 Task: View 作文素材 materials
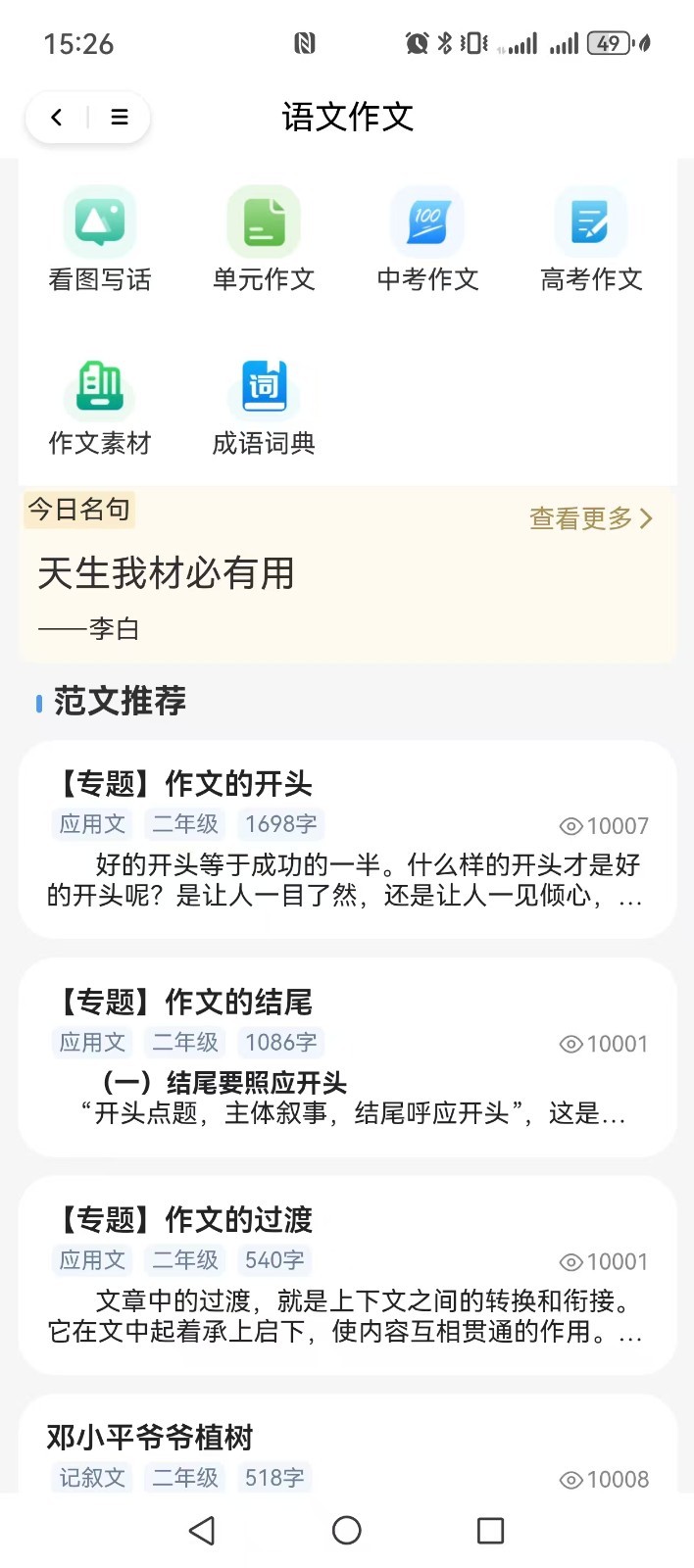click(x=100, y=406)
